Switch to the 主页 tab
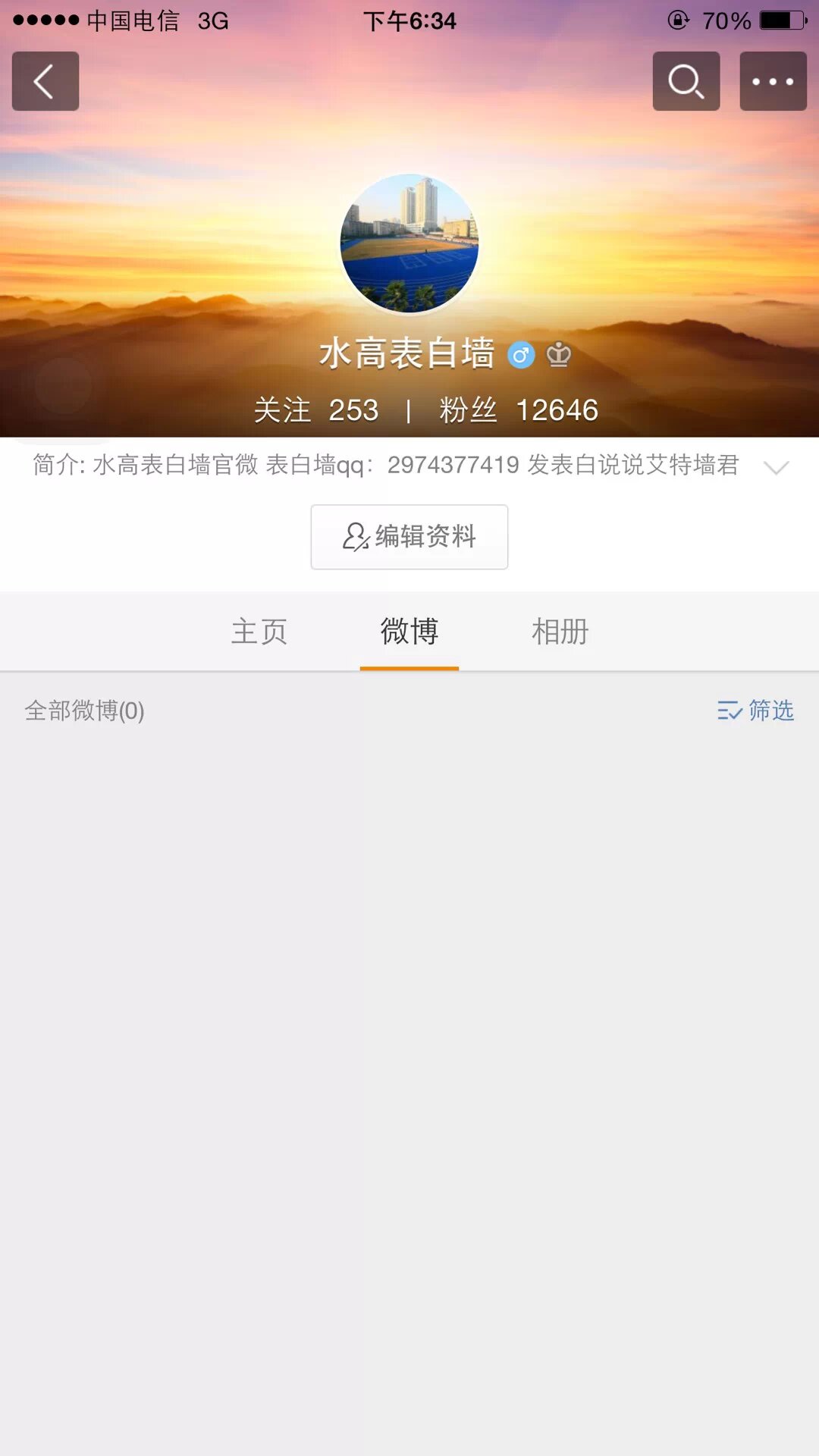The height and width of the screenshot is (1456, 819). coord(259,632)
